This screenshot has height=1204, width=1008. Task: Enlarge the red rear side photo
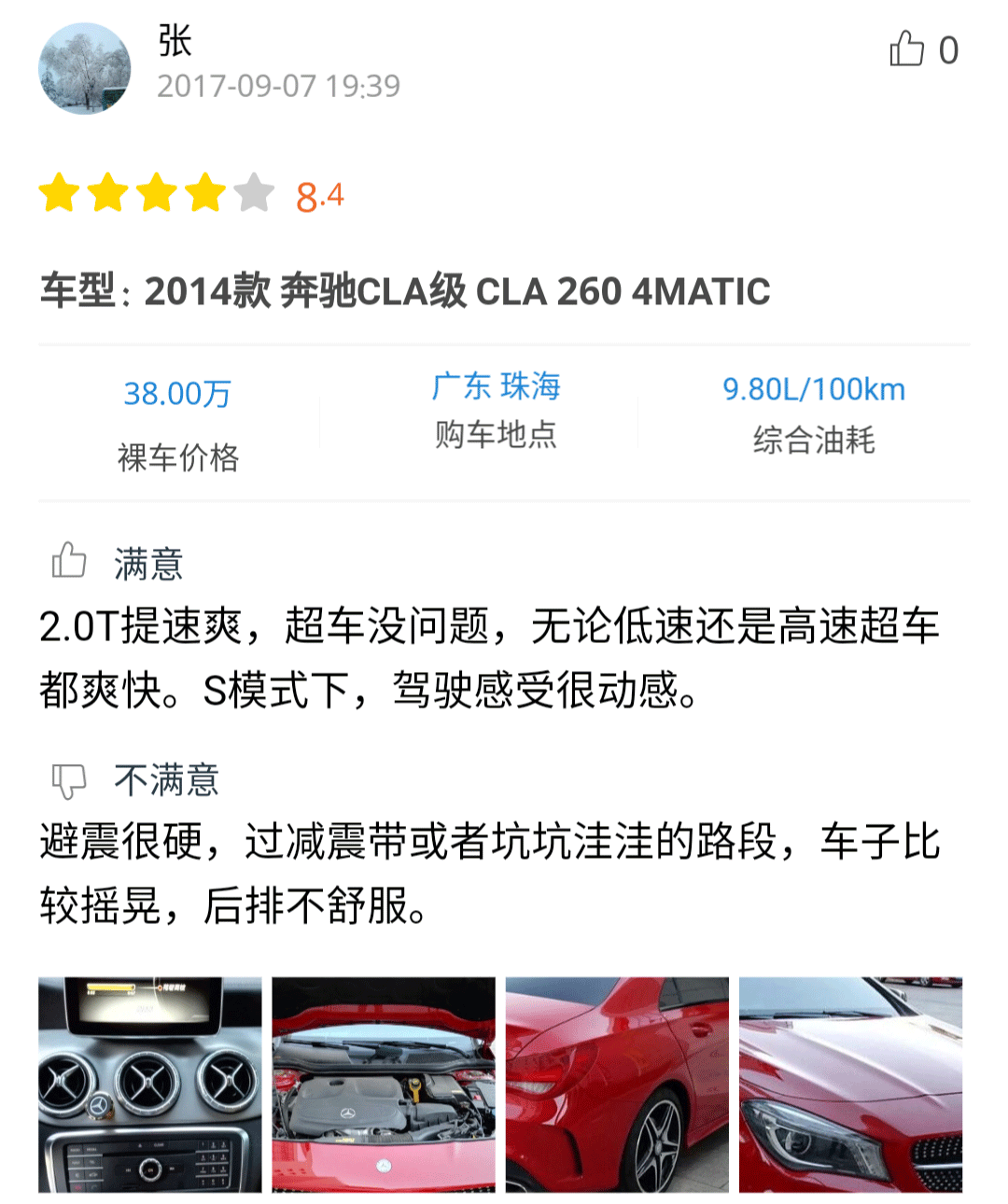[617, 1085]
